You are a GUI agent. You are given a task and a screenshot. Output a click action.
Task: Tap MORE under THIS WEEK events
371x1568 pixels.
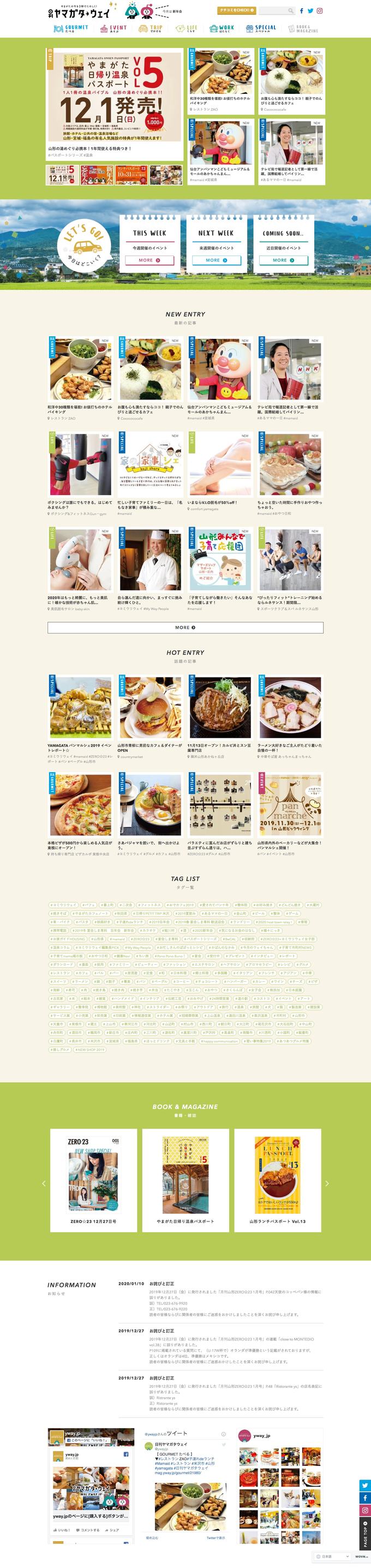(x=149, y=260)
